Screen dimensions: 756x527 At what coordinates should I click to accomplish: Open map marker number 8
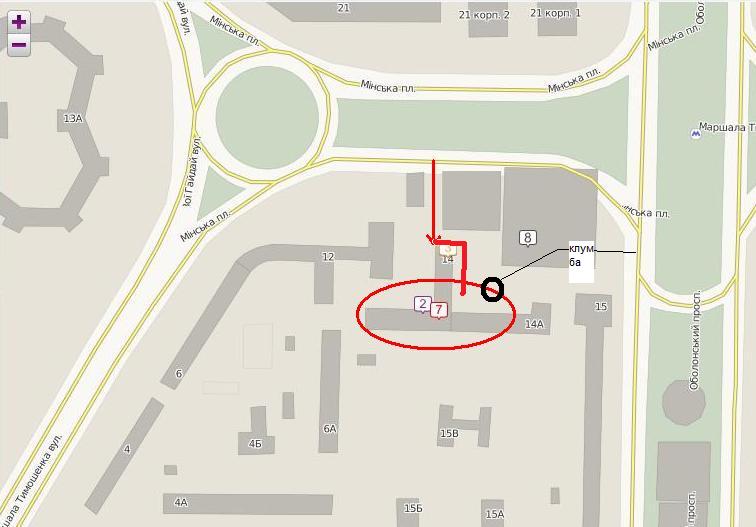coord(528,237)
